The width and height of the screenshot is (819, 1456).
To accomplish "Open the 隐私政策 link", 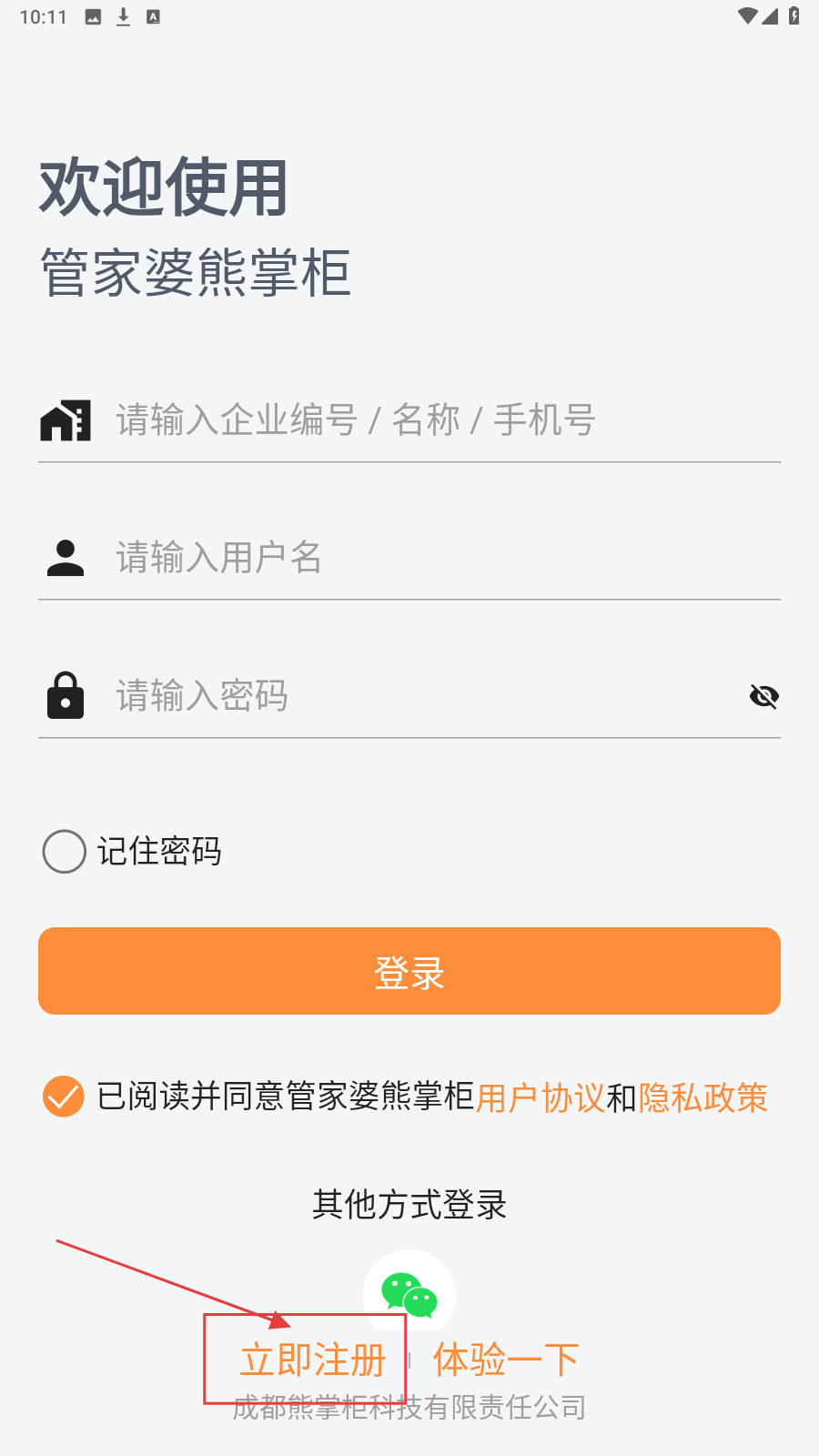I will click(703, 1098).
